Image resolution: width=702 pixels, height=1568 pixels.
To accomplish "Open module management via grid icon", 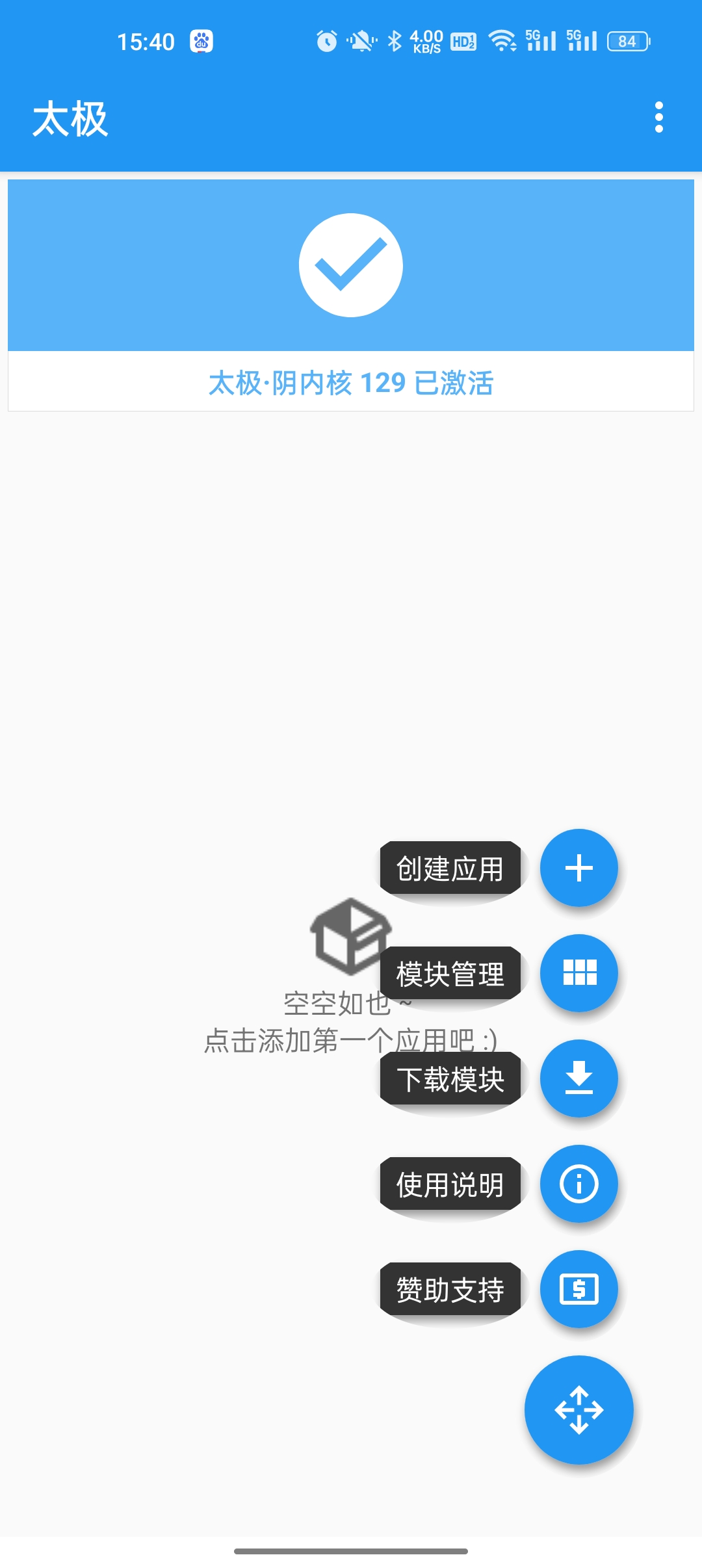I will pyautogui.click(x=578, y=974).
